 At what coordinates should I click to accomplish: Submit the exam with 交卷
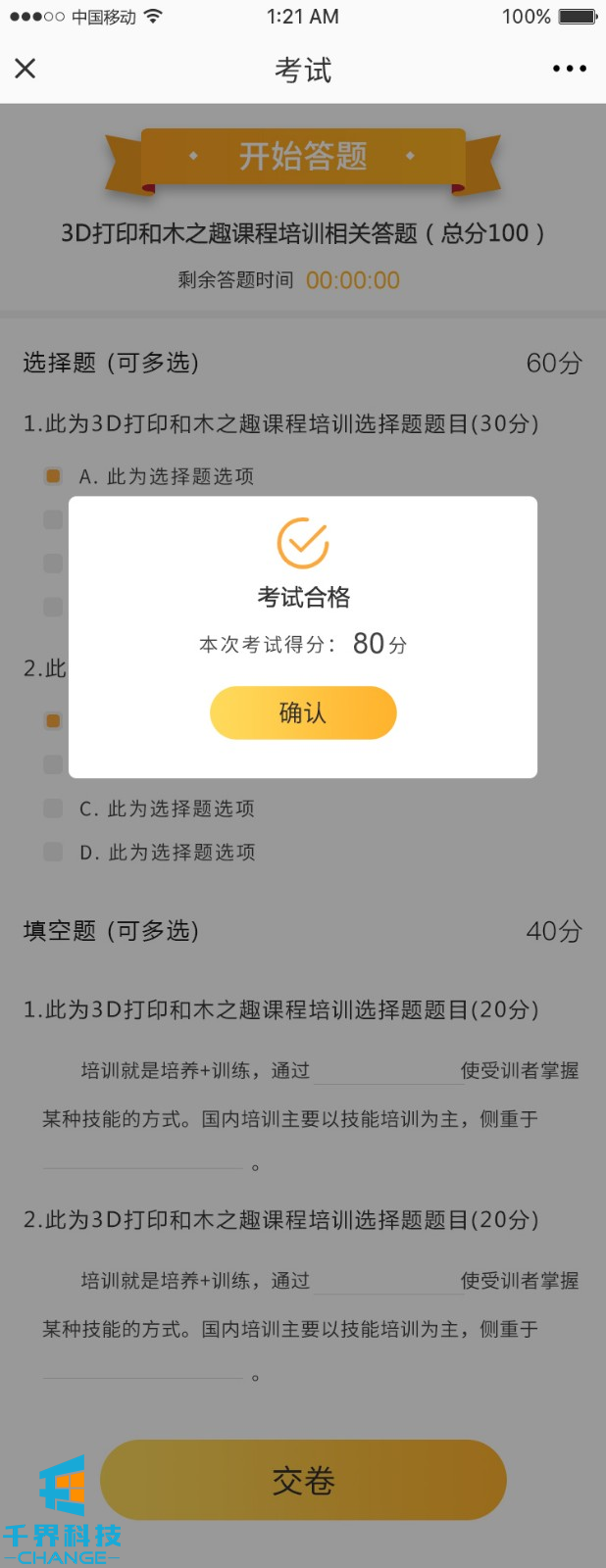coord(303,1480)
